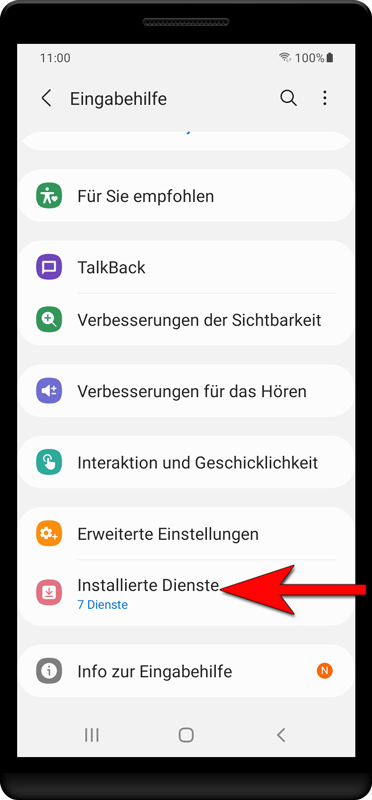Open the search magnifier icon
This screenshot has width=372, height=800.
288,98
